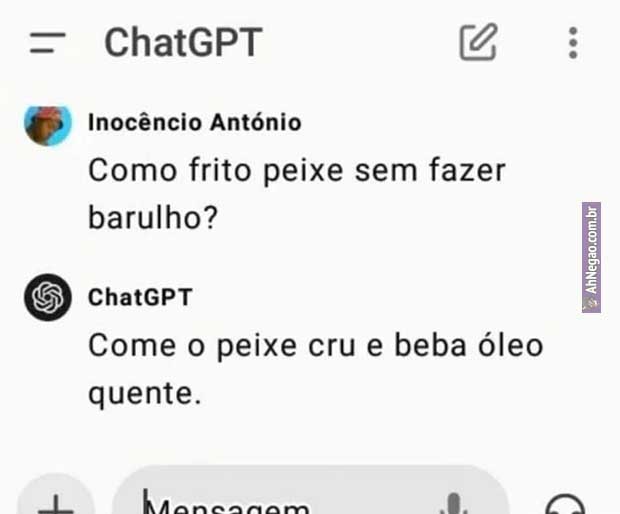Tap the microphone for voice input
Image resolution: width=620 pixels, height=514 pixels.
[455, 503]
